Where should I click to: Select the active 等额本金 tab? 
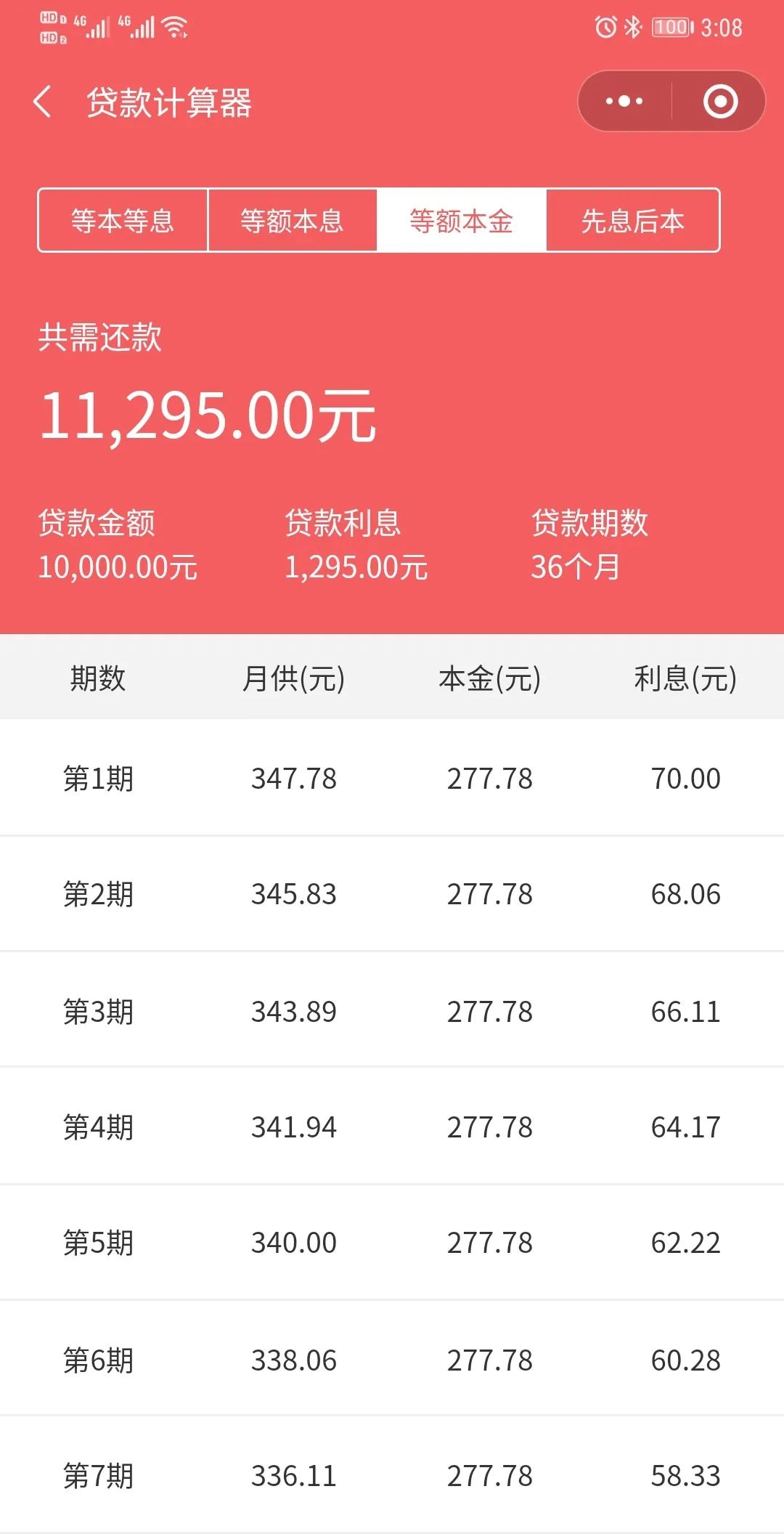point(463,221)
